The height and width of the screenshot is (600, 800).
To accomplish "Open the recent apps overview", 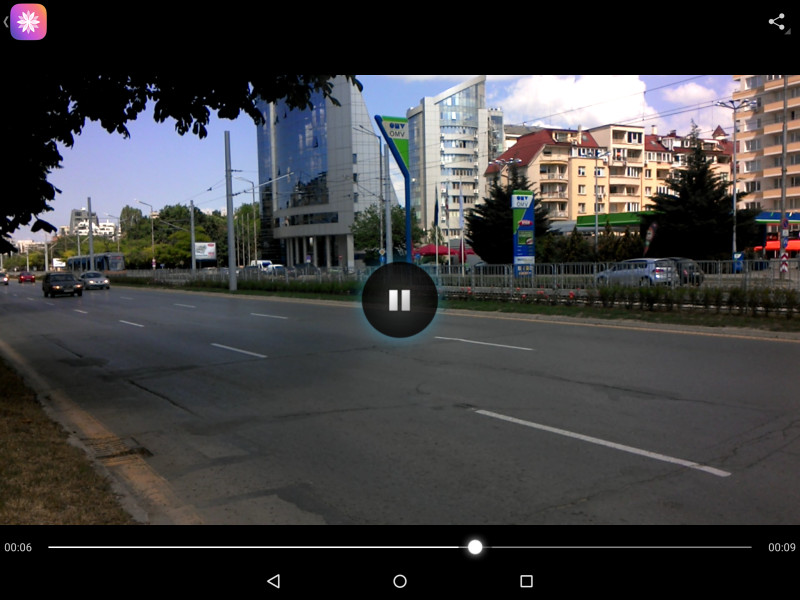I will click(x=526, y=581).
